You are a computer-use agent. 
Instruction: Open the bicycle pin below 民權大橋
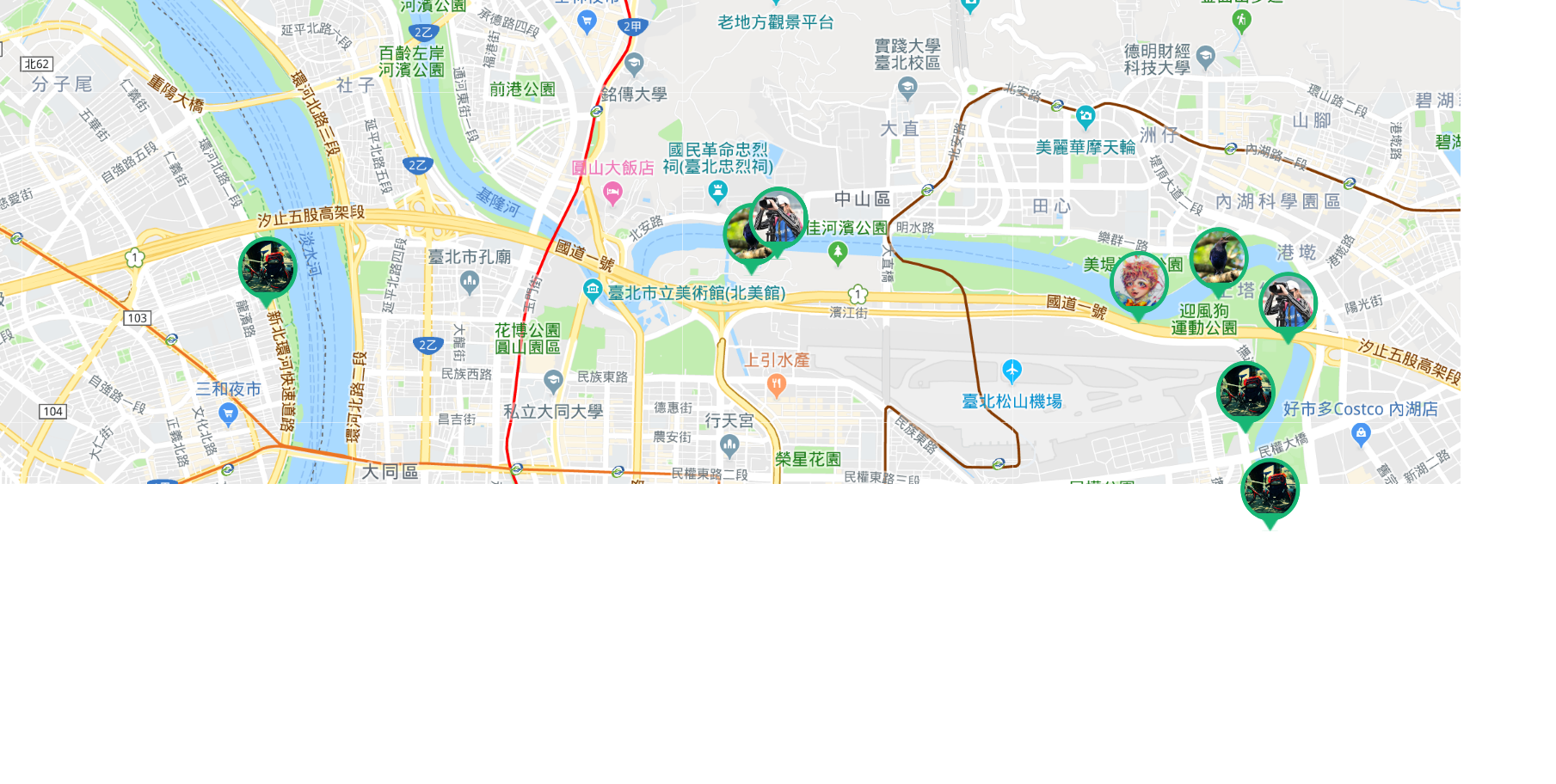pos(1270,488)
